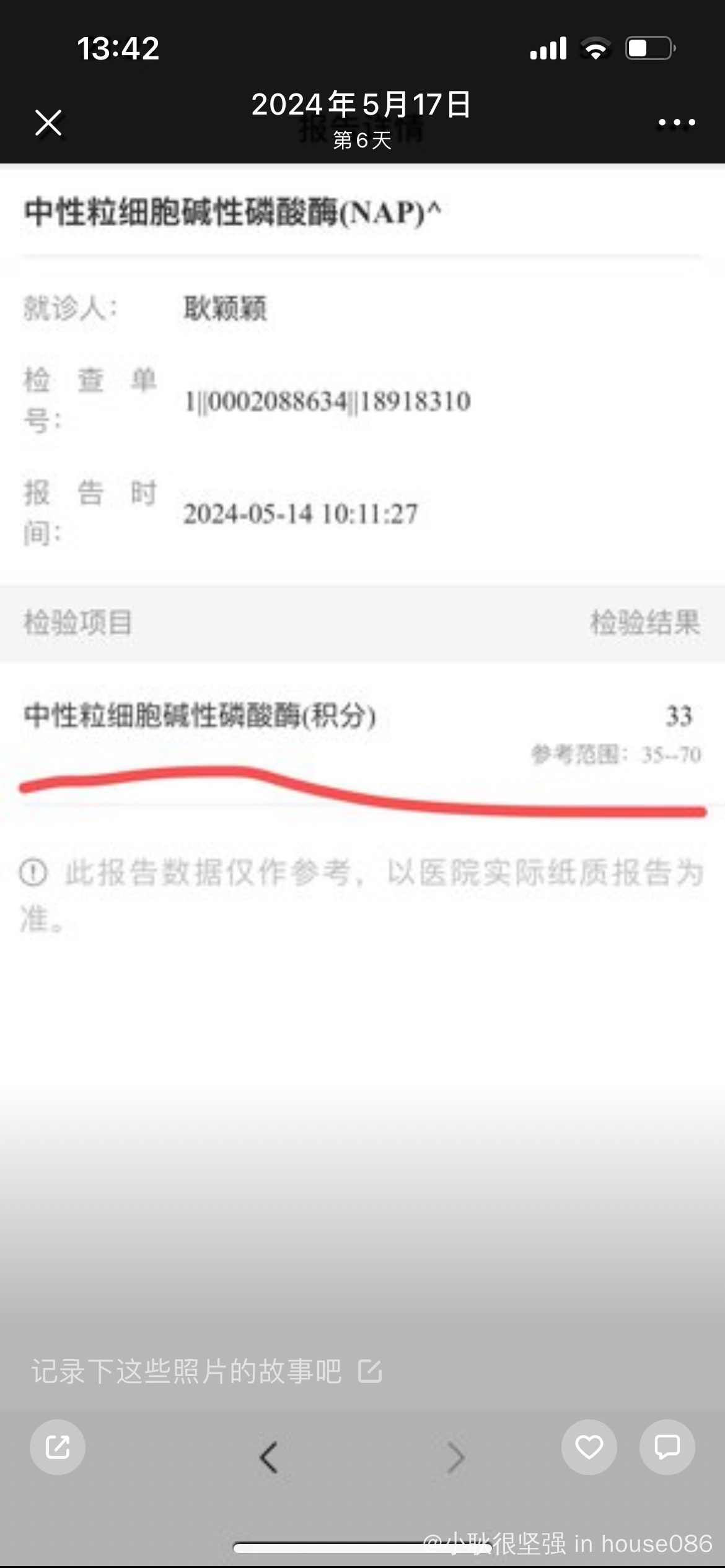Go to the previous photo

(x=268, y=1457)
